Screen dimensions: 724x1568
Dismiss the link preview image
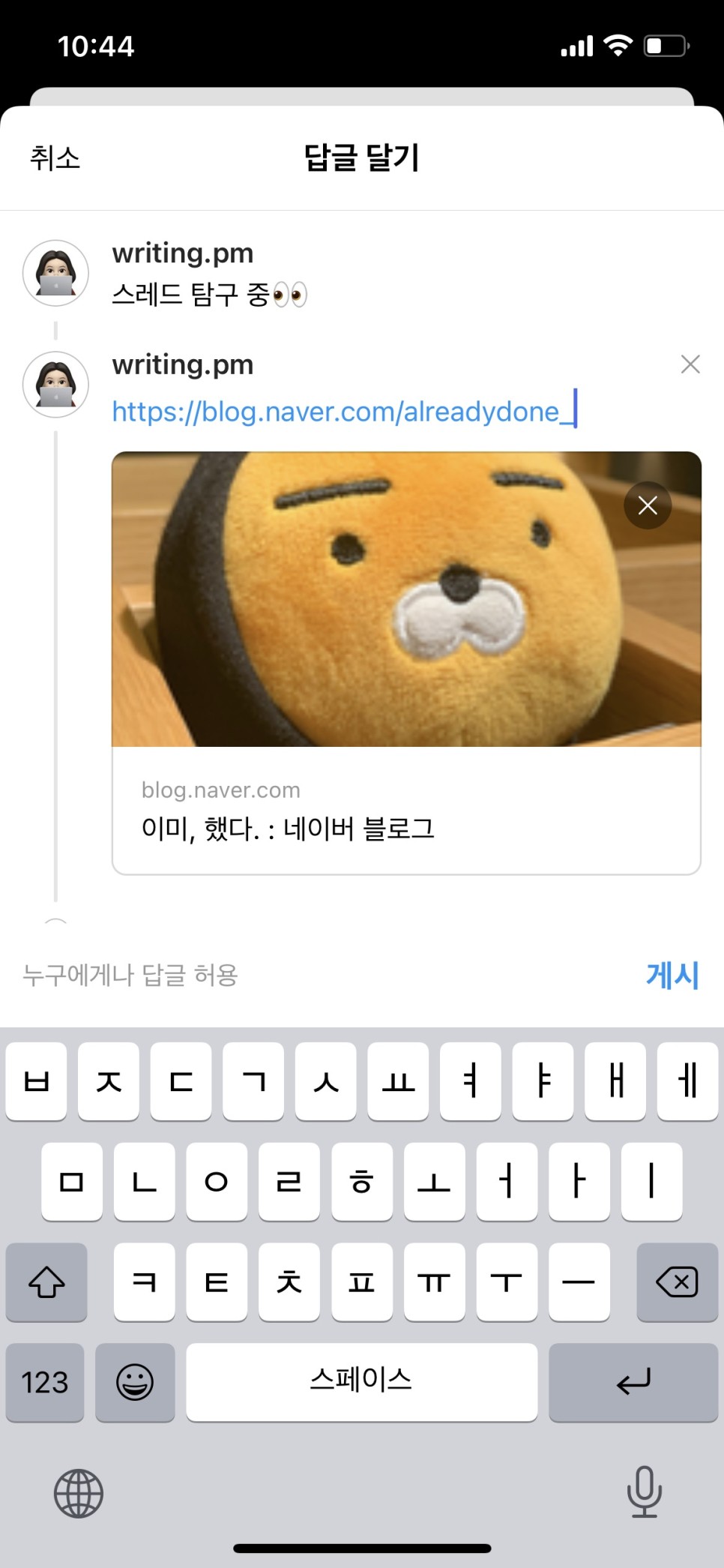click(x=648, y=505)
